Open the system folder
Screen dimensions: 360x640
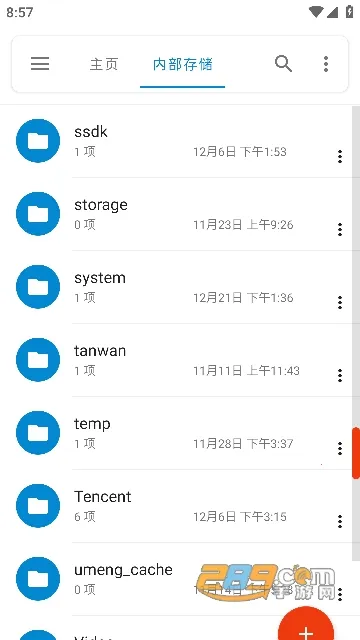coord(176,287)
